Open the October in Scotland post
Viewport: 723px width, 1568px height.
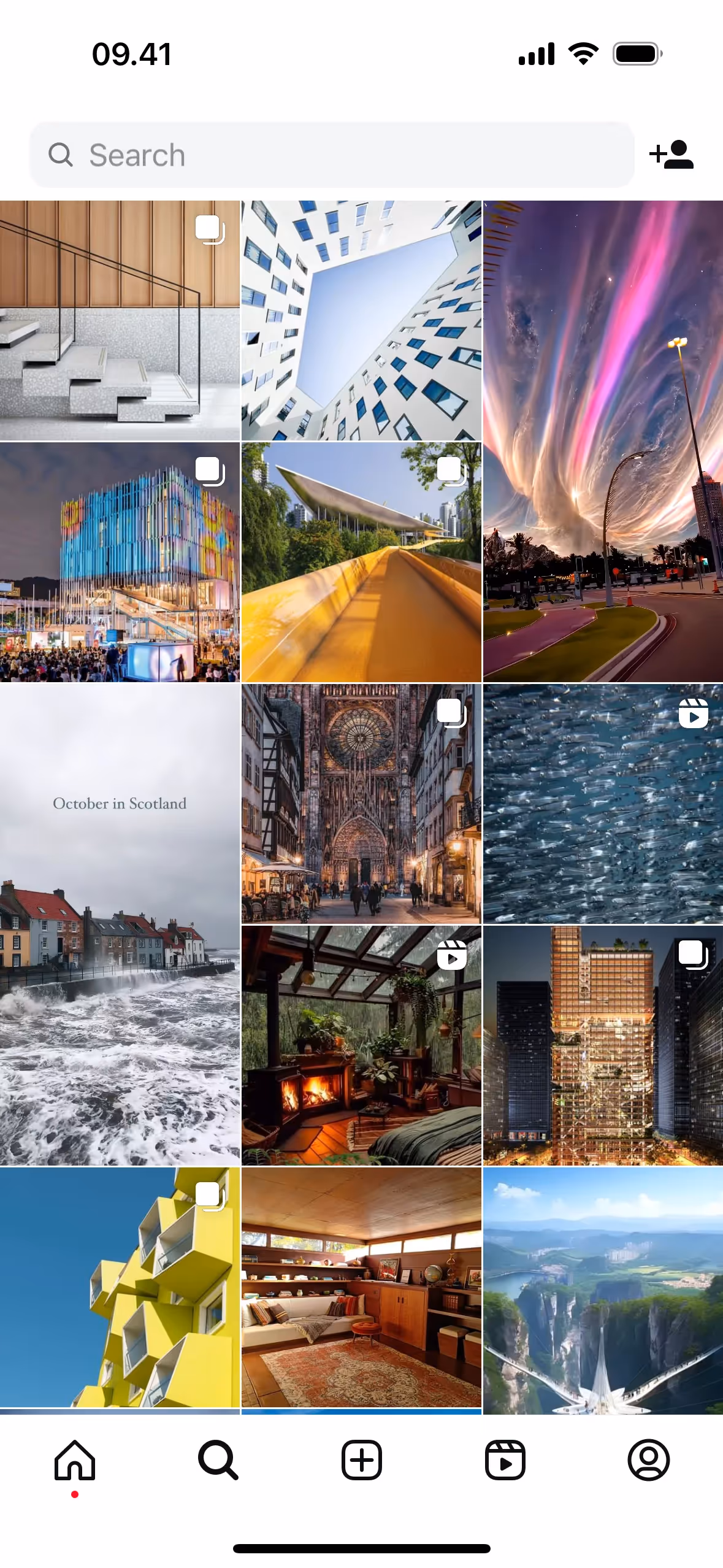120,924
